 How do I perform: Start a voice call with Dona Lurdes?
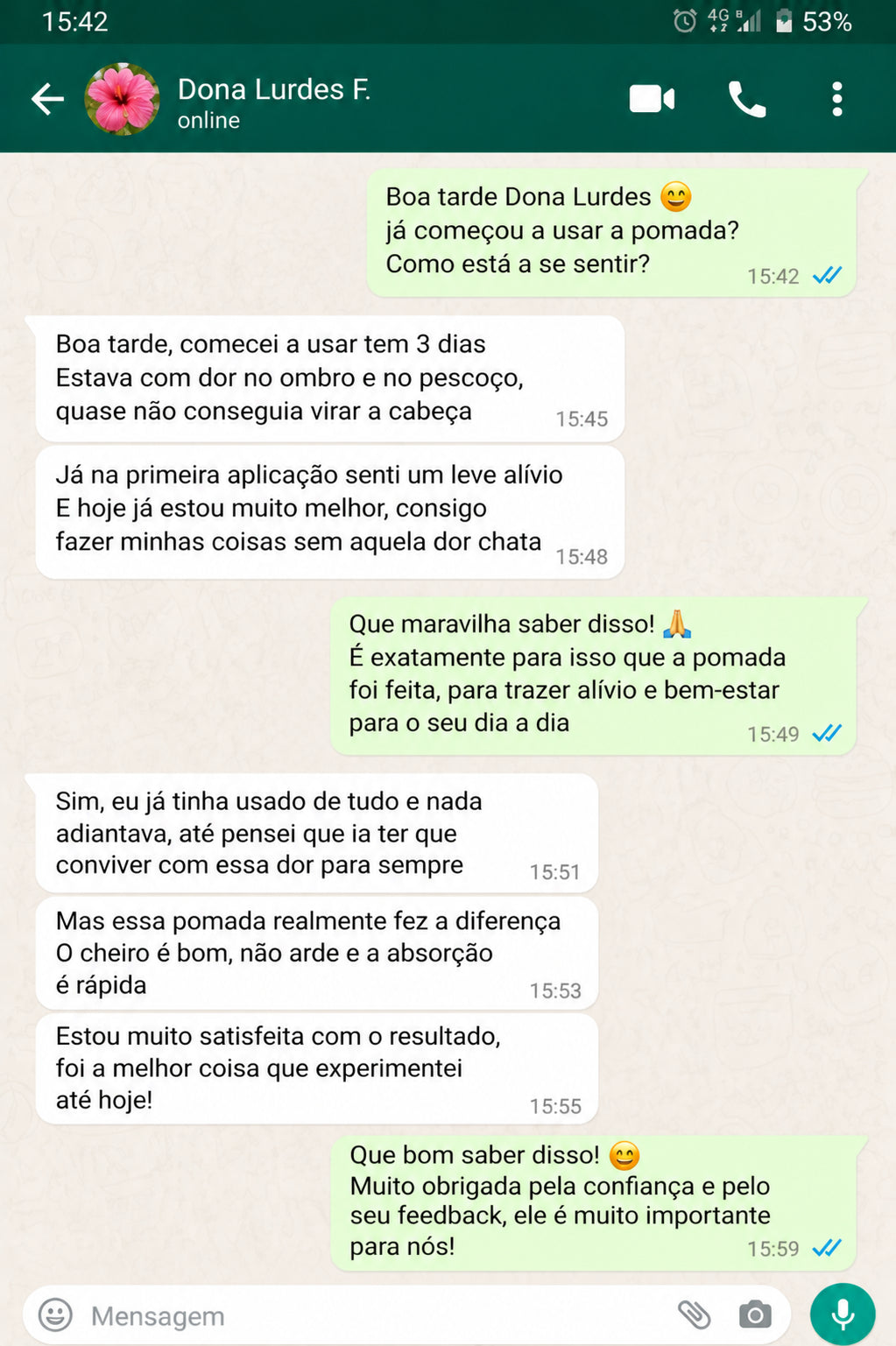747,100
